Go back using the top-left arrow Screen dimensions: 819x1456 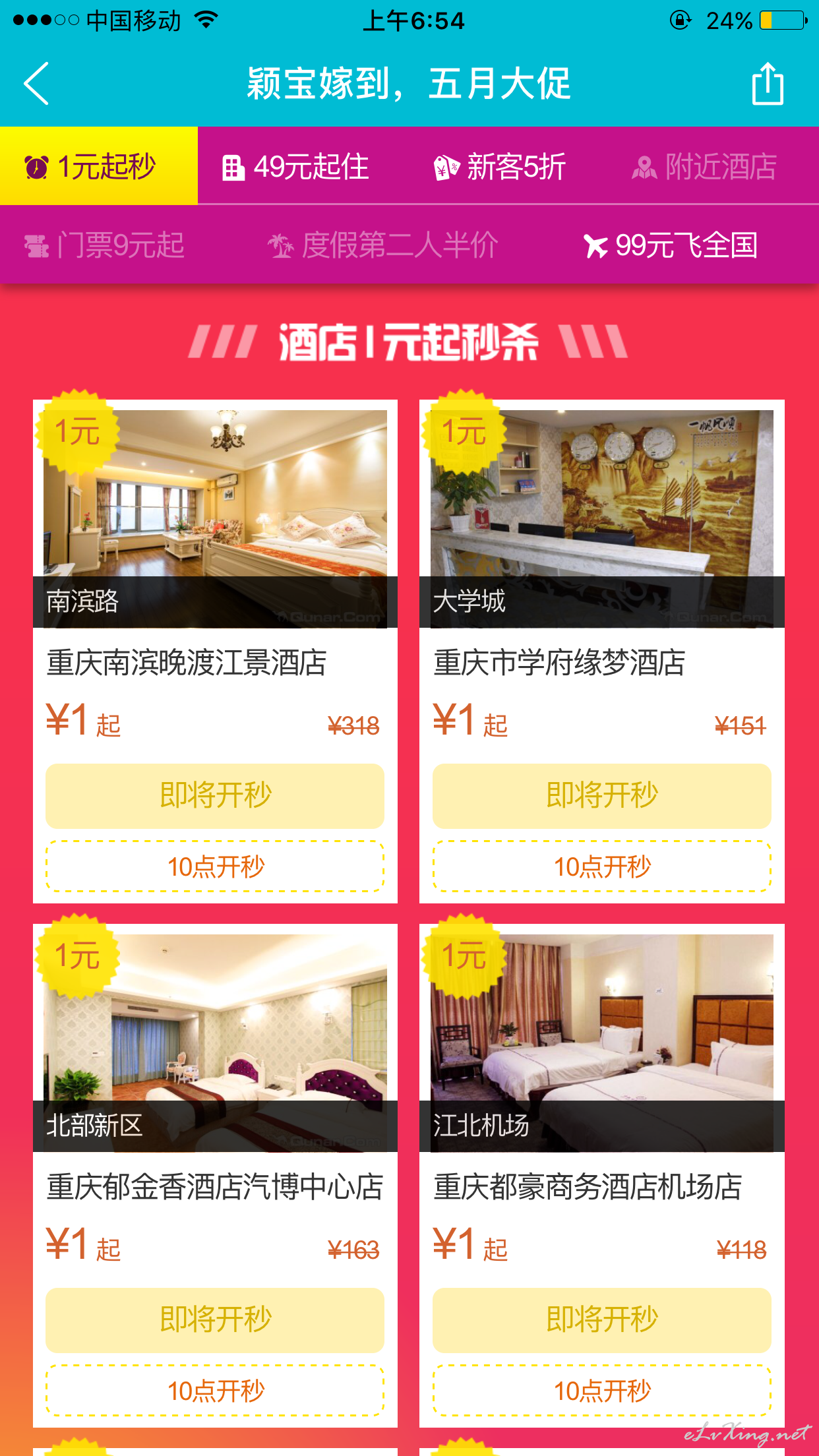[36, 84]
